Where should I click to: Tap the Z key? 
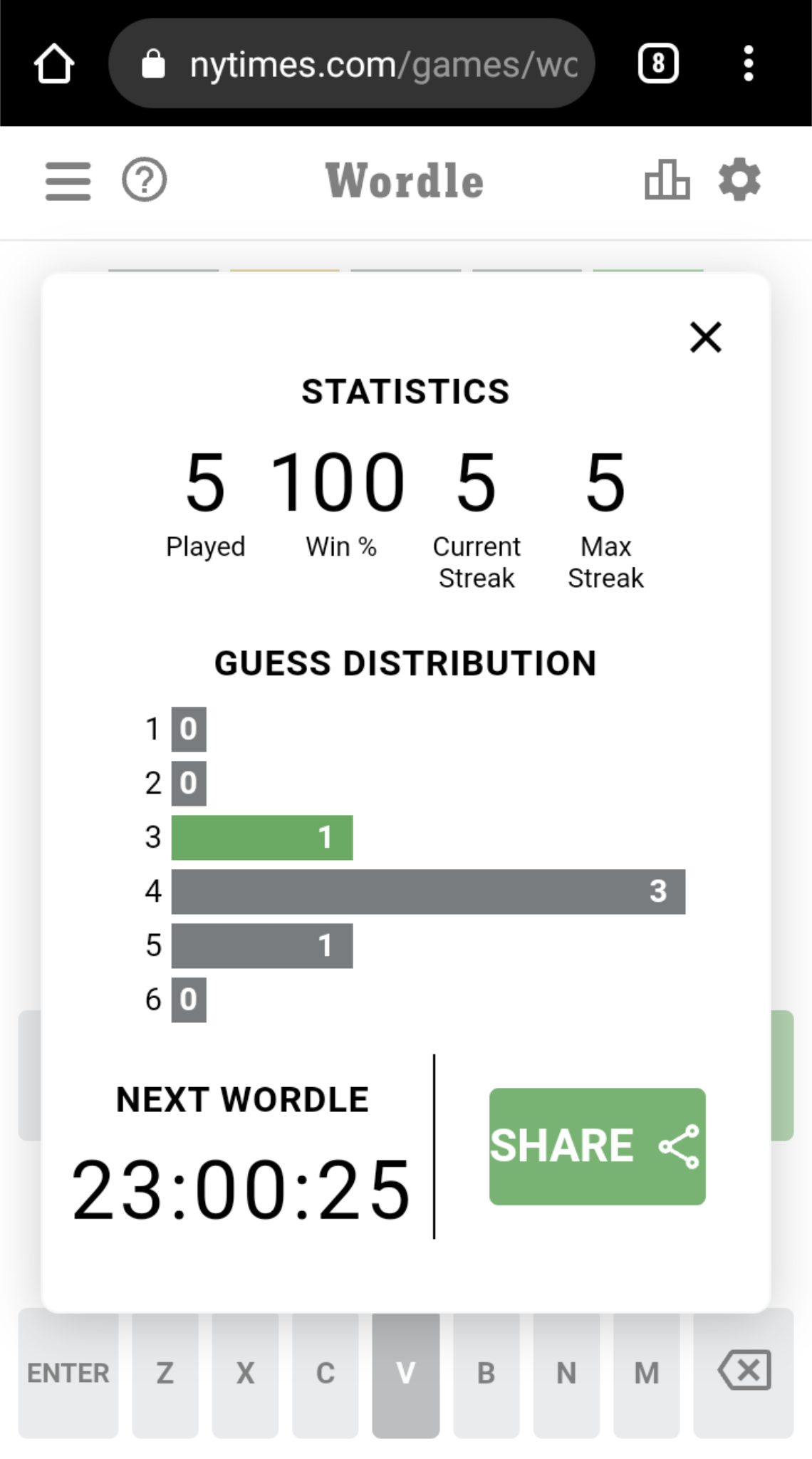point(165,1373)
